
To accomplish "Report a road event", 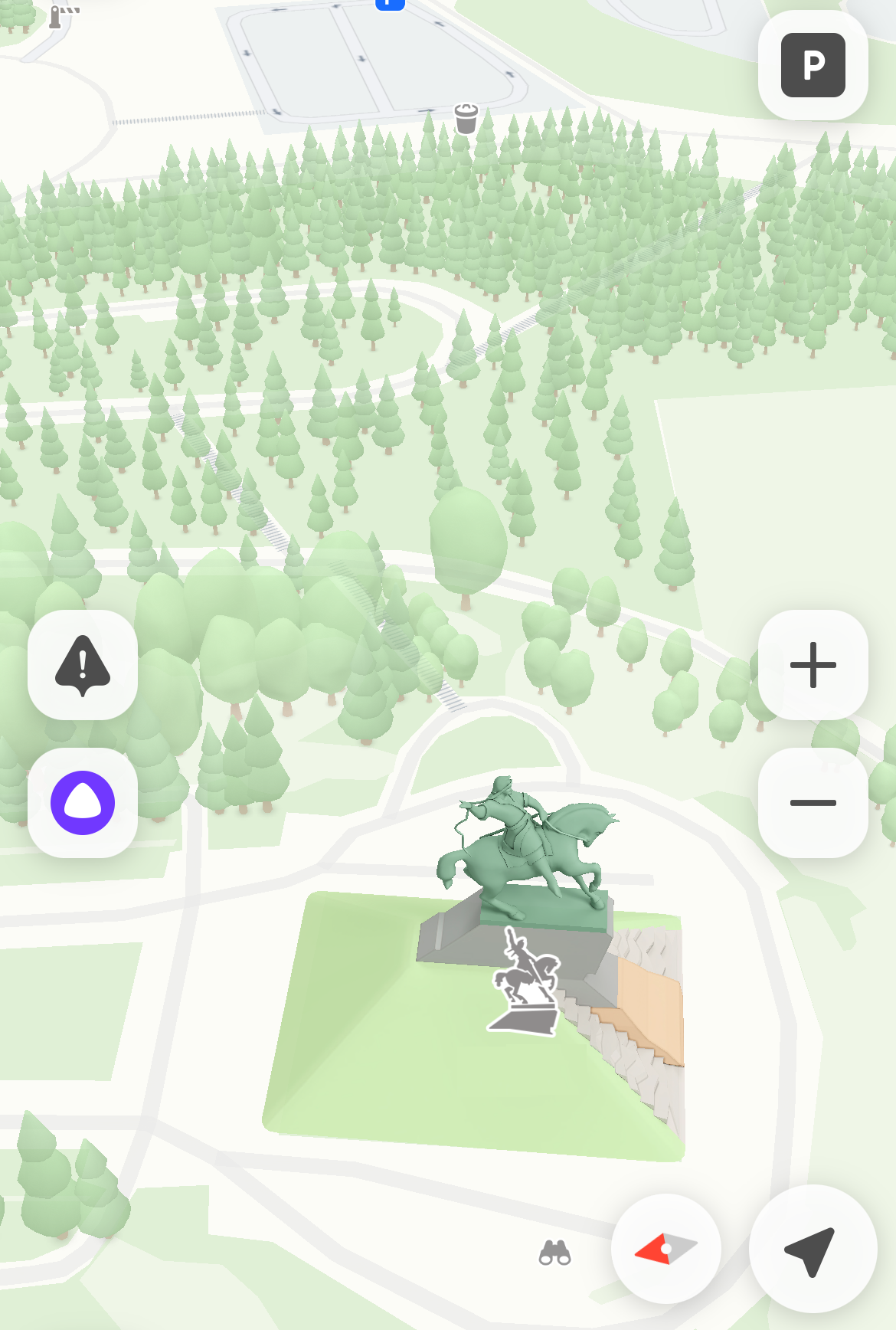I will tap(83, 665).
